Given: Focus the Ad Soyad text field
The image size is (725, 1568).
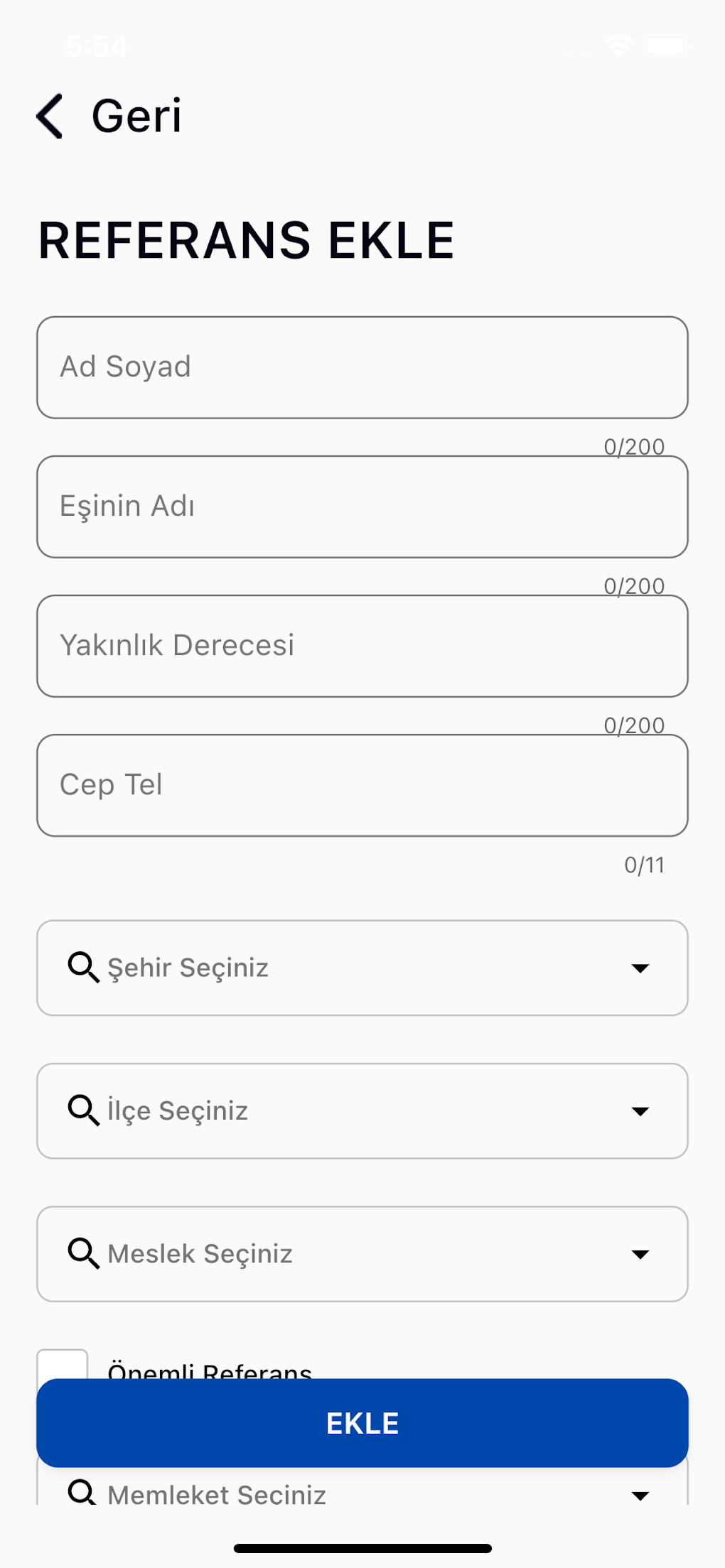Looking at the screenshot, I should [x=362, y=367].
